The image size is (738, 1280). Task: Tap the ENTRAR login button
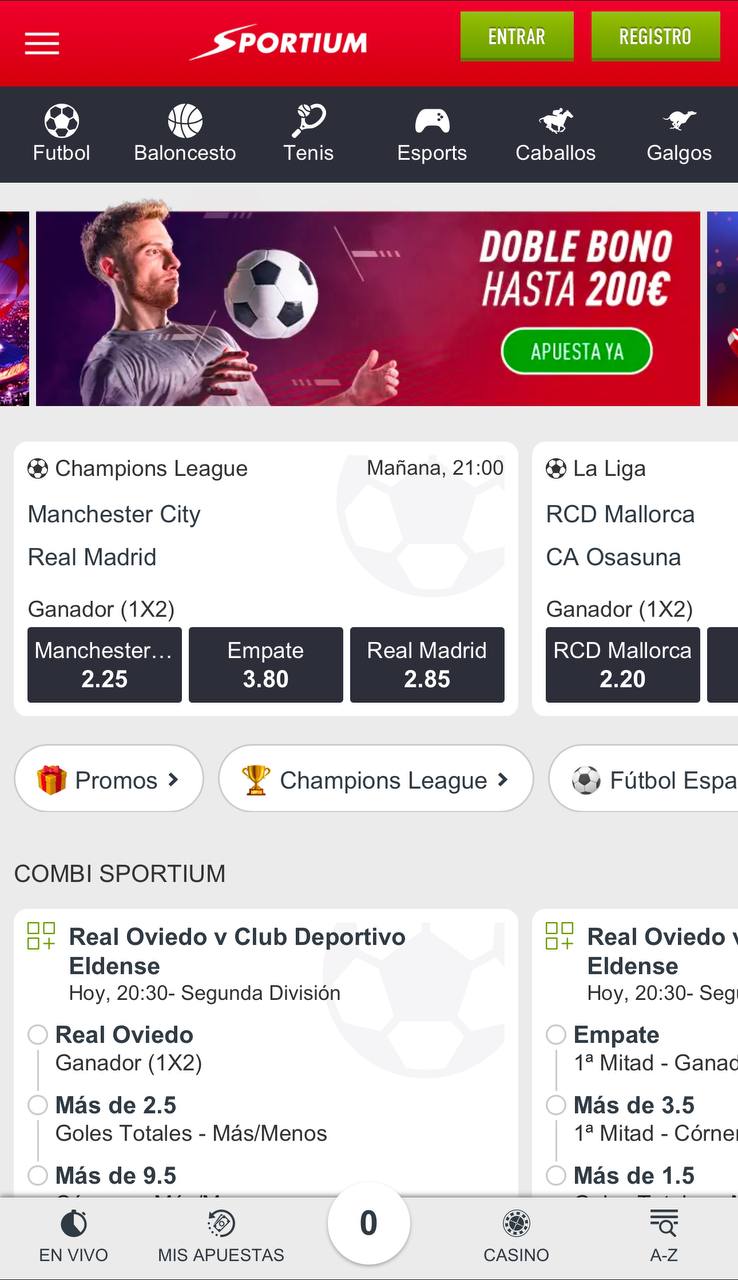[x=516, y=37]
